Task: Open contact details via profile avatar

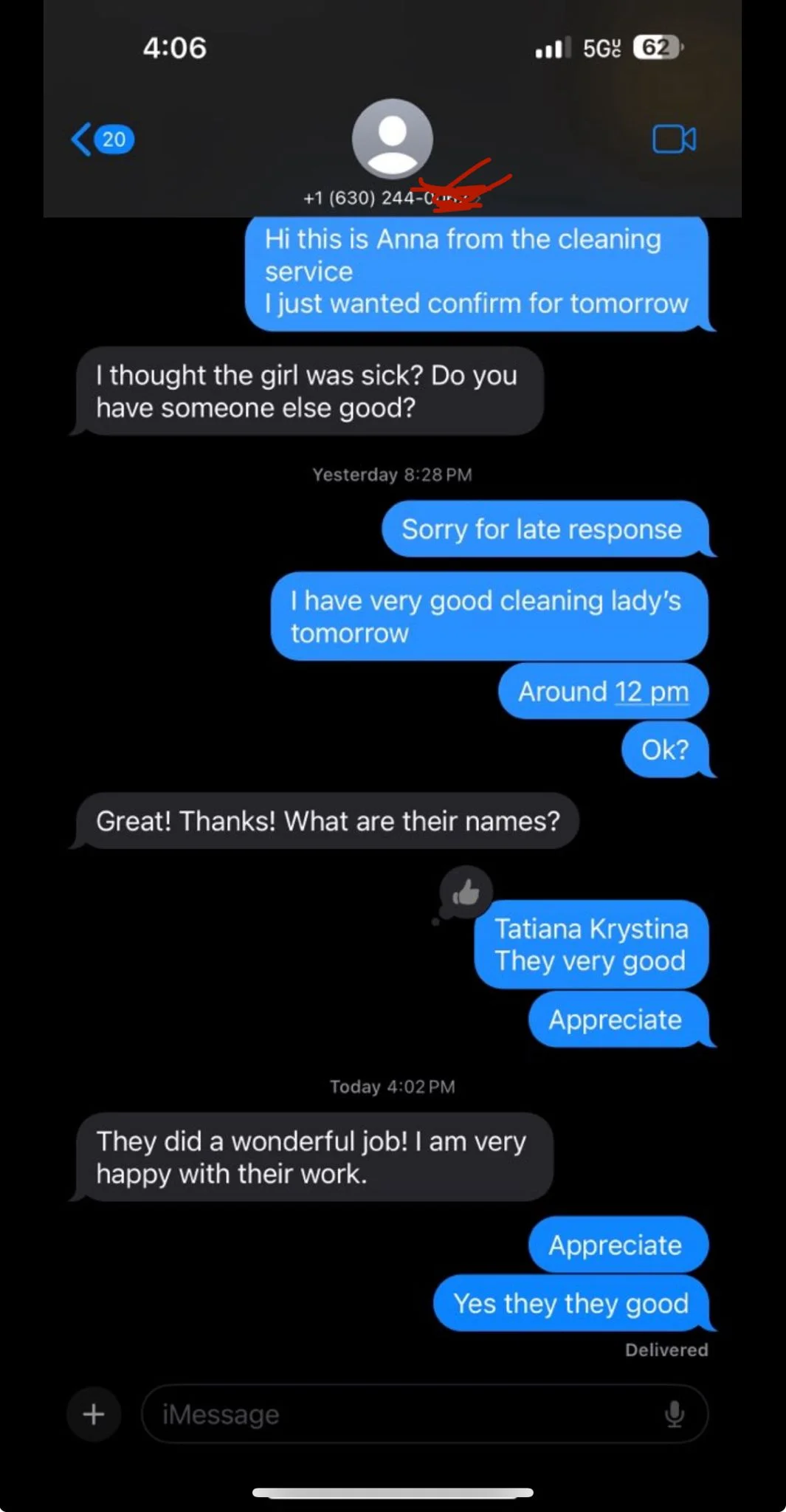Action: (392, 139)
